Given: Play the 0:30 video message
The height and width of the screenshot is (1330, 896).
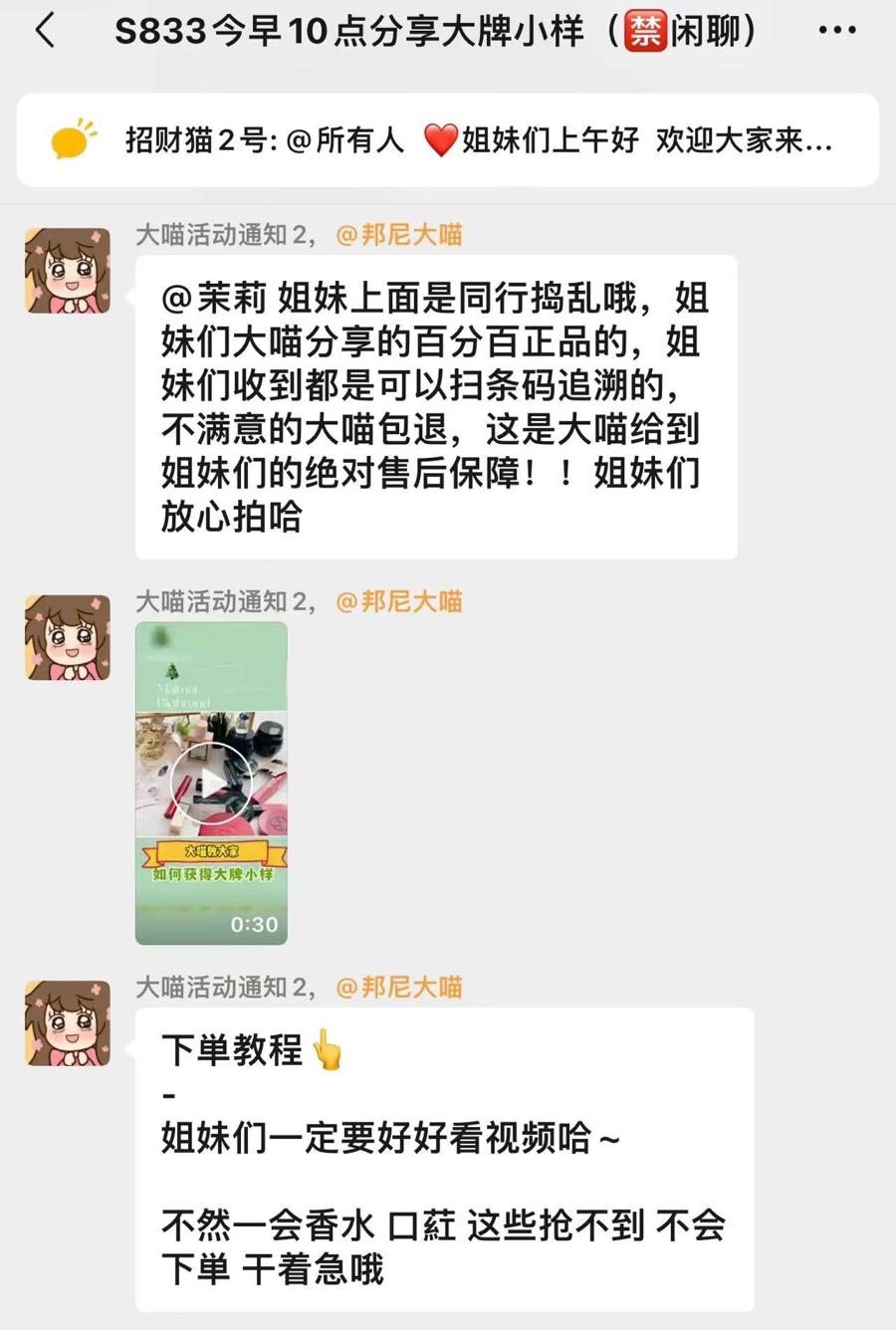Looking at the screenshot, I should tap(210, 783).
